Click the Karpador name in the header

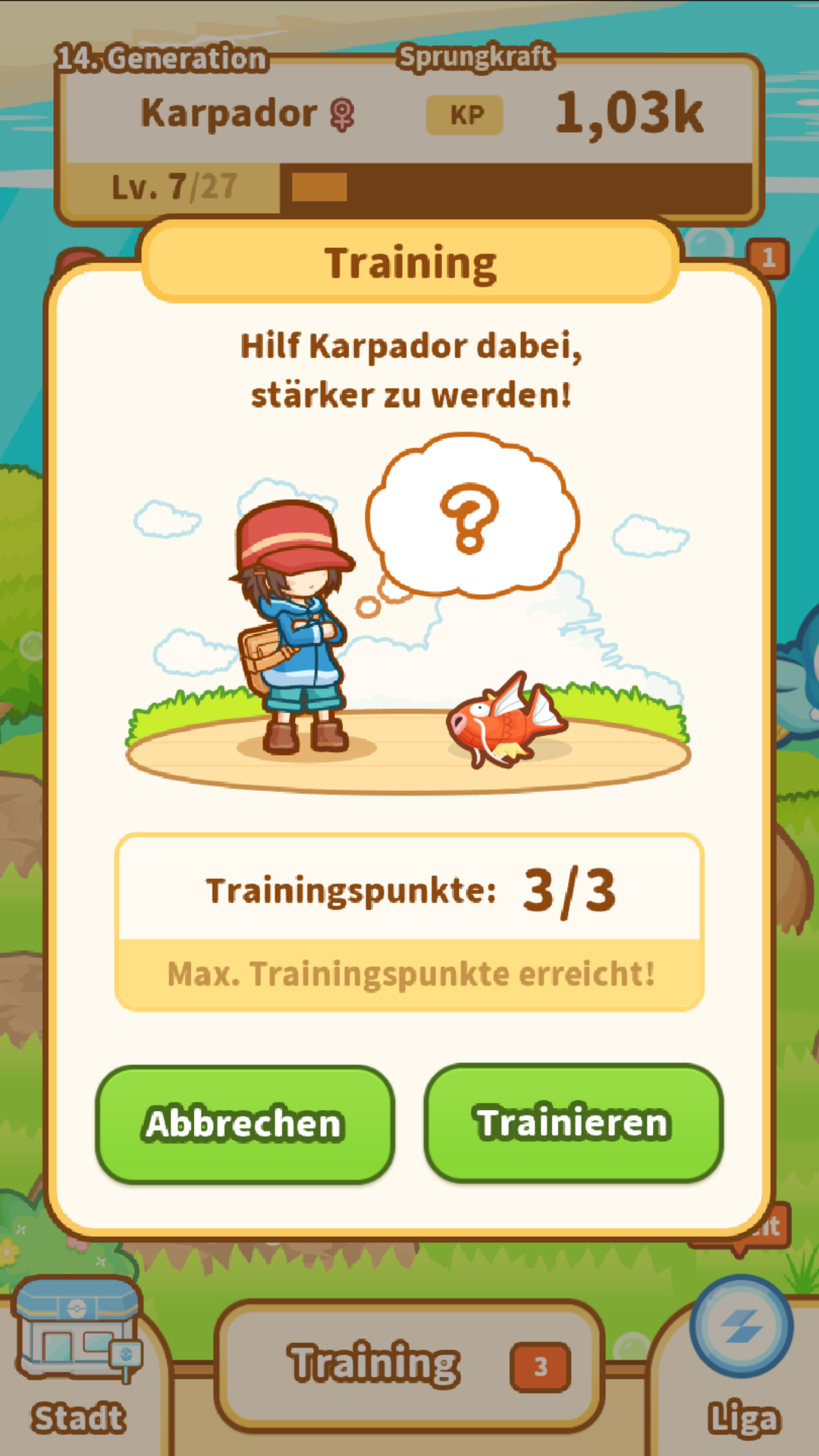(x=227, y=112)
